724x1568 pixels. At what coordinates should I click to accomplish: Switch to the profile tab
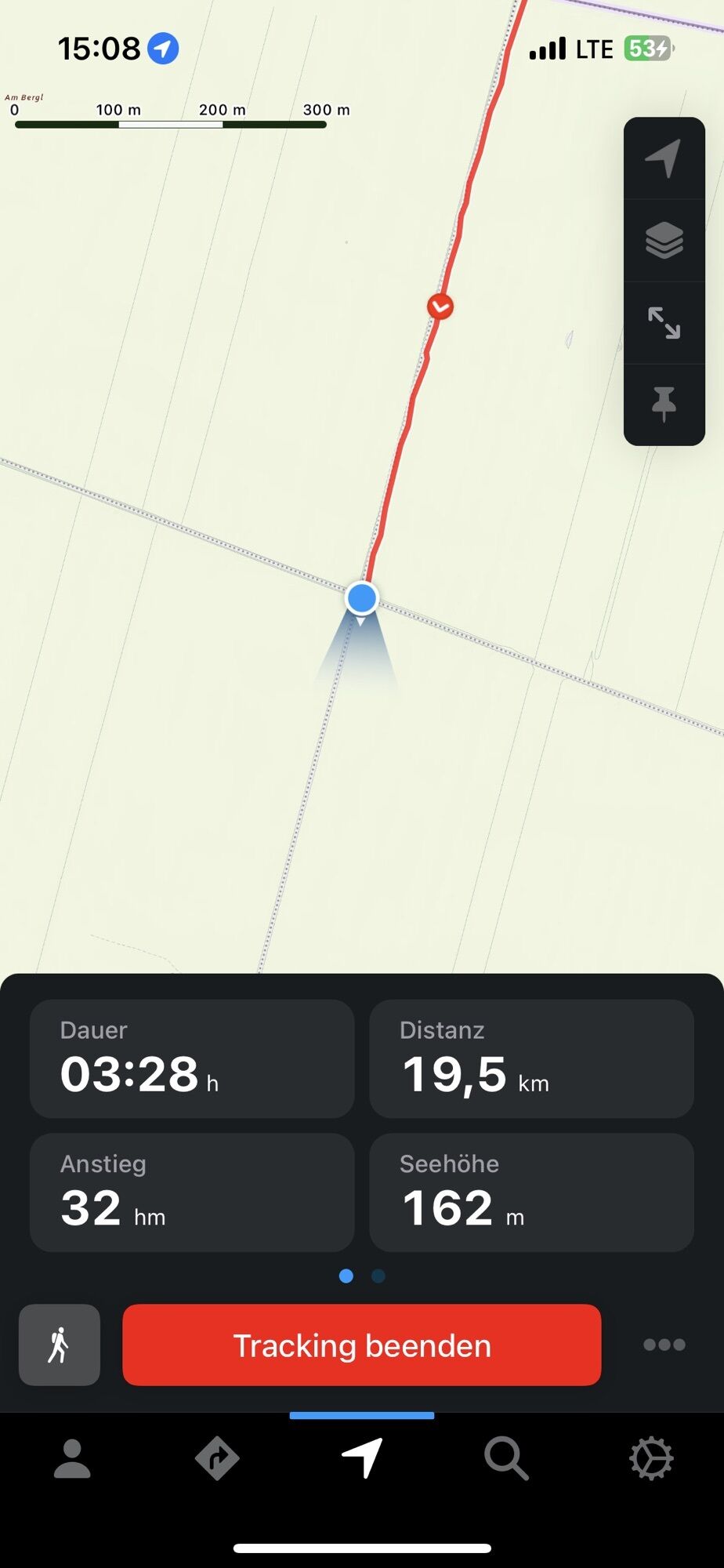(72, 1459)
